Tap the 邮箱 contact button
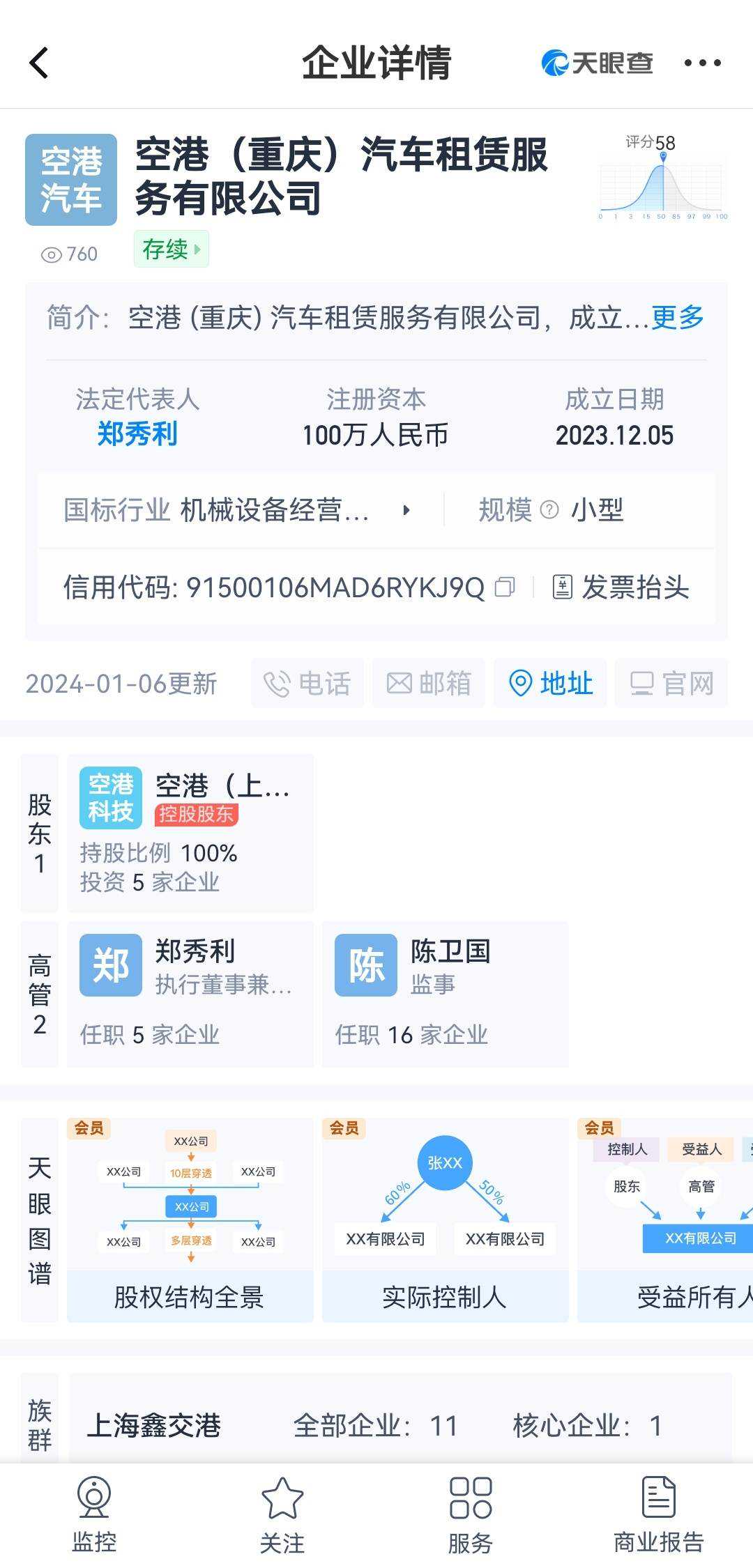This screenshot has height=1568, width=753. (428, 683)
